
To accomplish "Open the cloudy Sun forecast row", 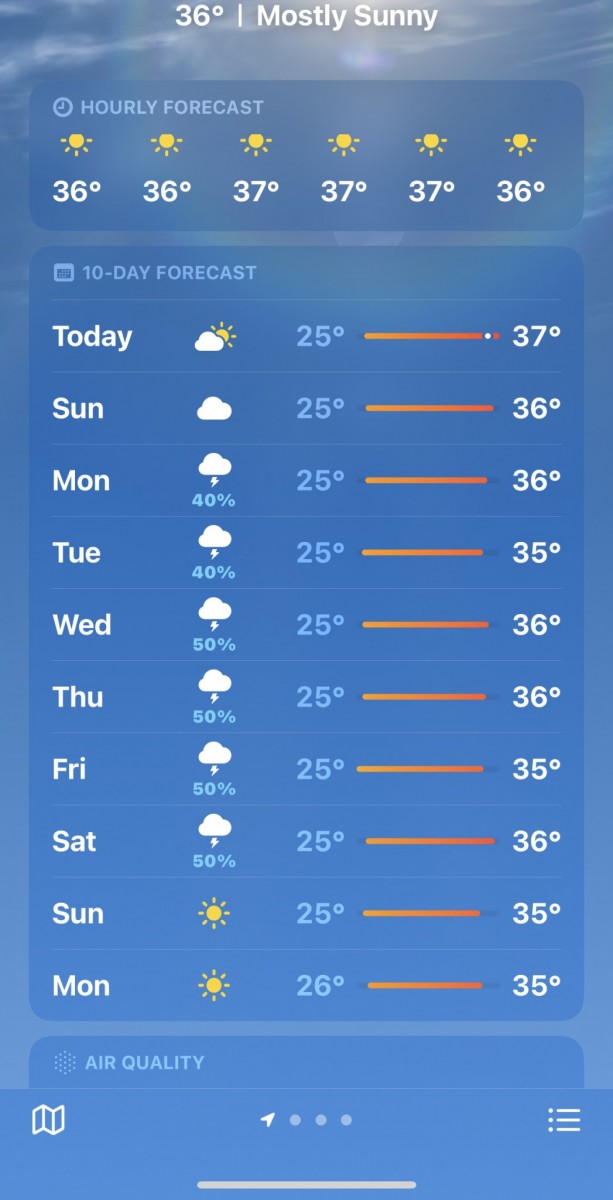I will 306,409.
